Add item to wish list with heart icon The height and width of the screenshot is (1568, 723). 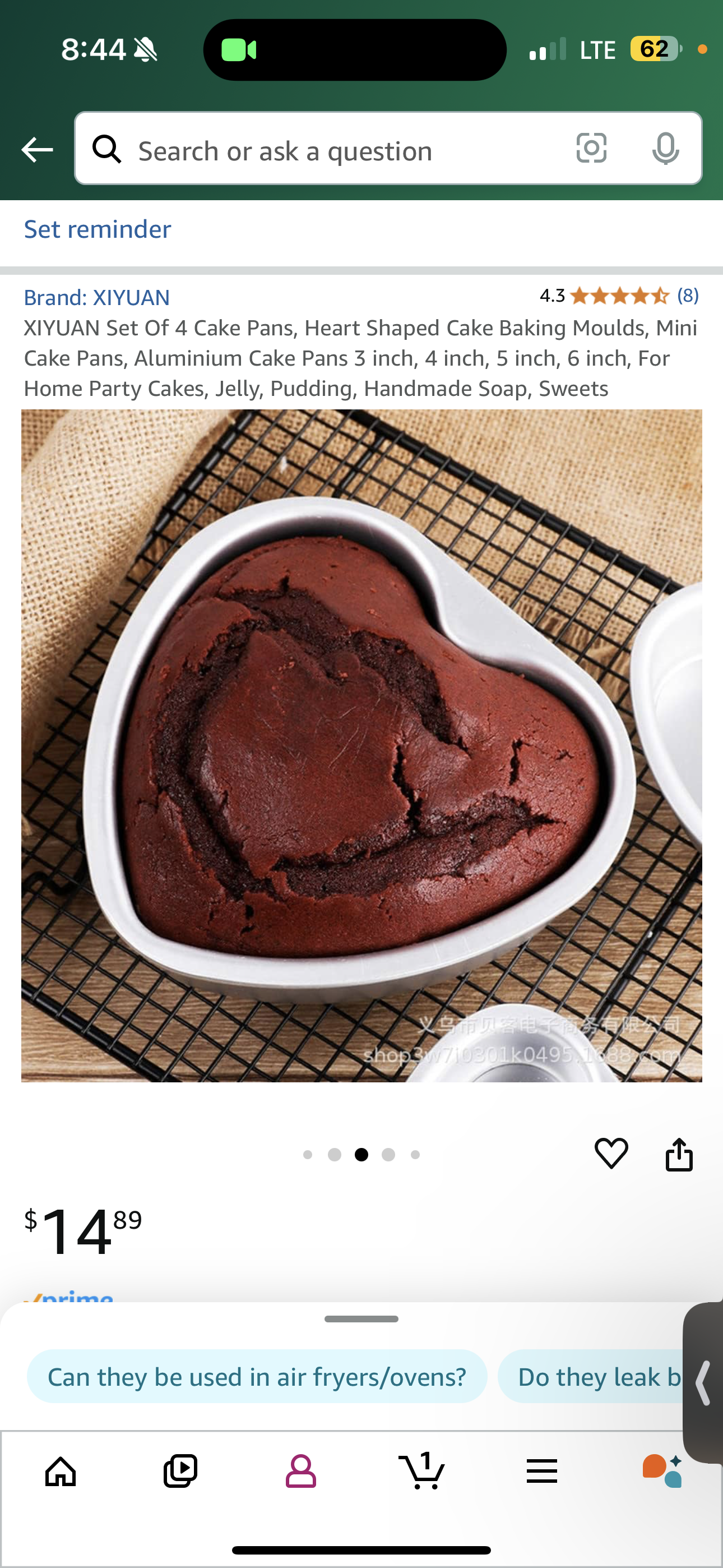coord(611,1154)
